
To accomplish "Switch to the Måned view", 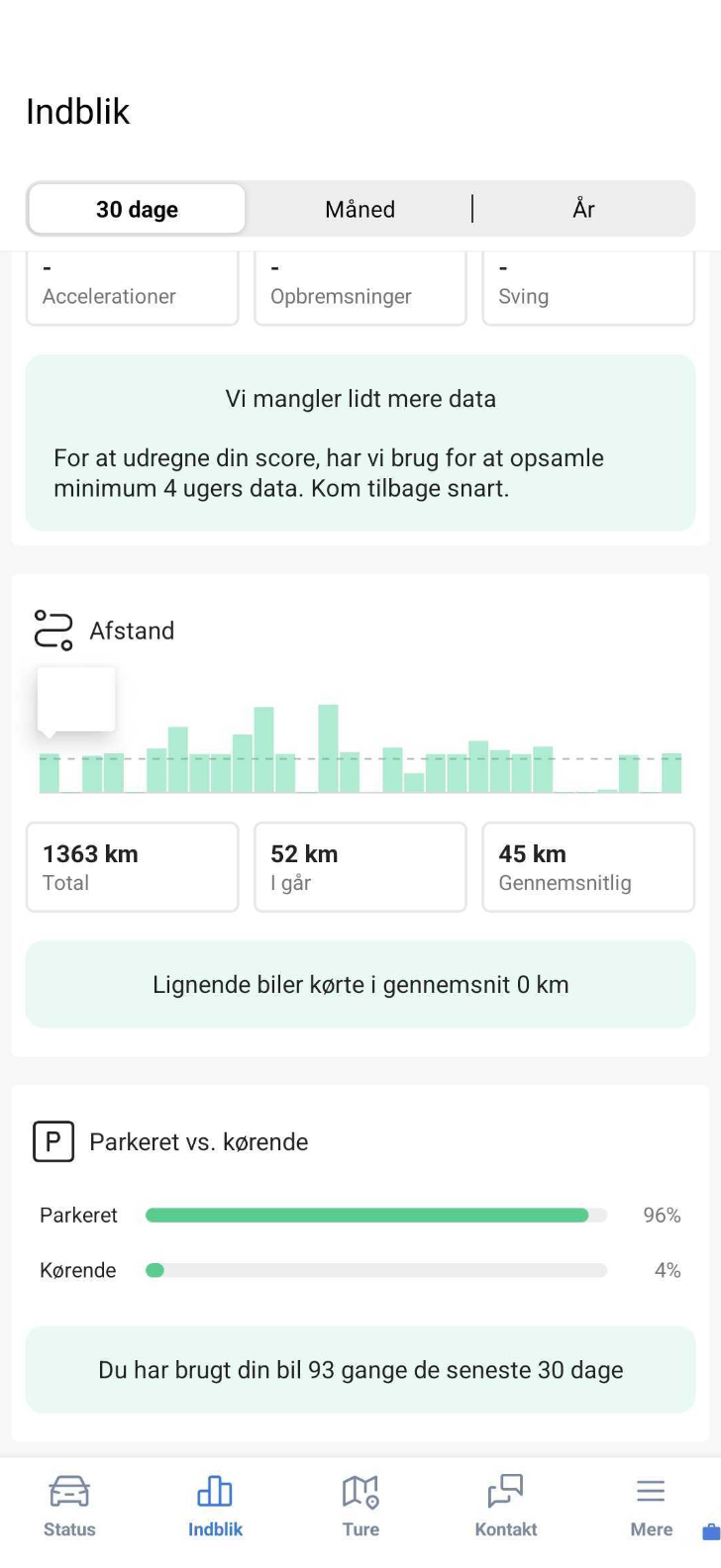I will tap(360, 209).
